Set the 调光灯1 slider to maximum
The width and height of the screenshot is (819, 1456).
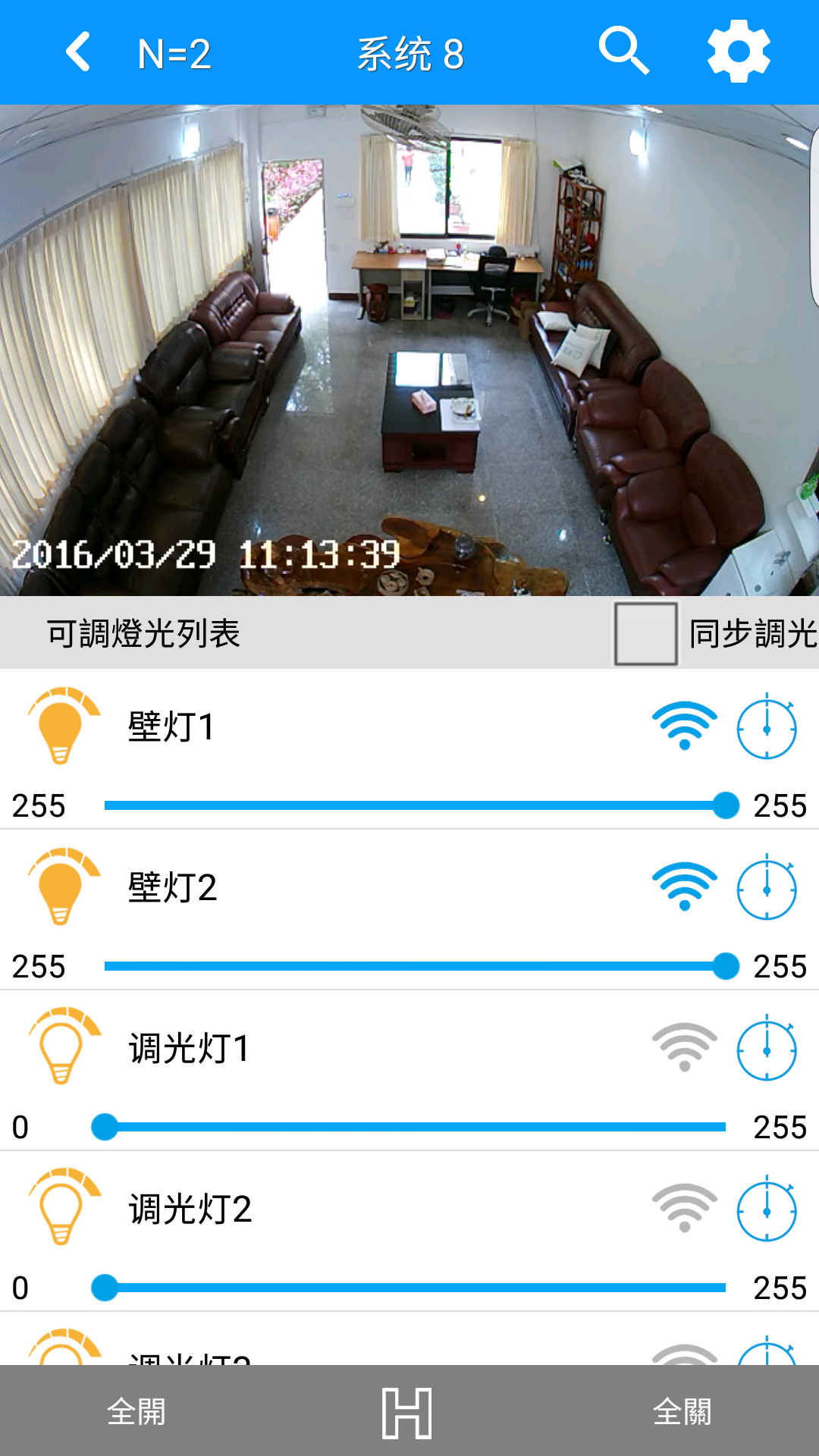[x=724, y=1128]
